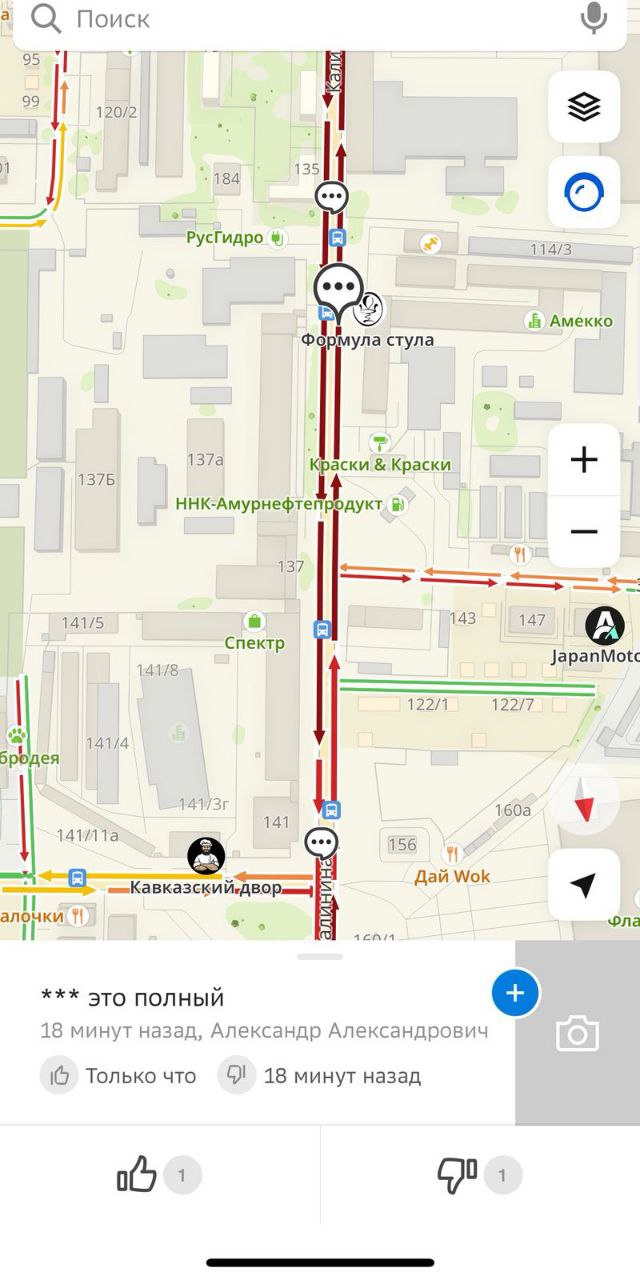Open the map layers selector
640x1280 pixels.
coord(584,106)
